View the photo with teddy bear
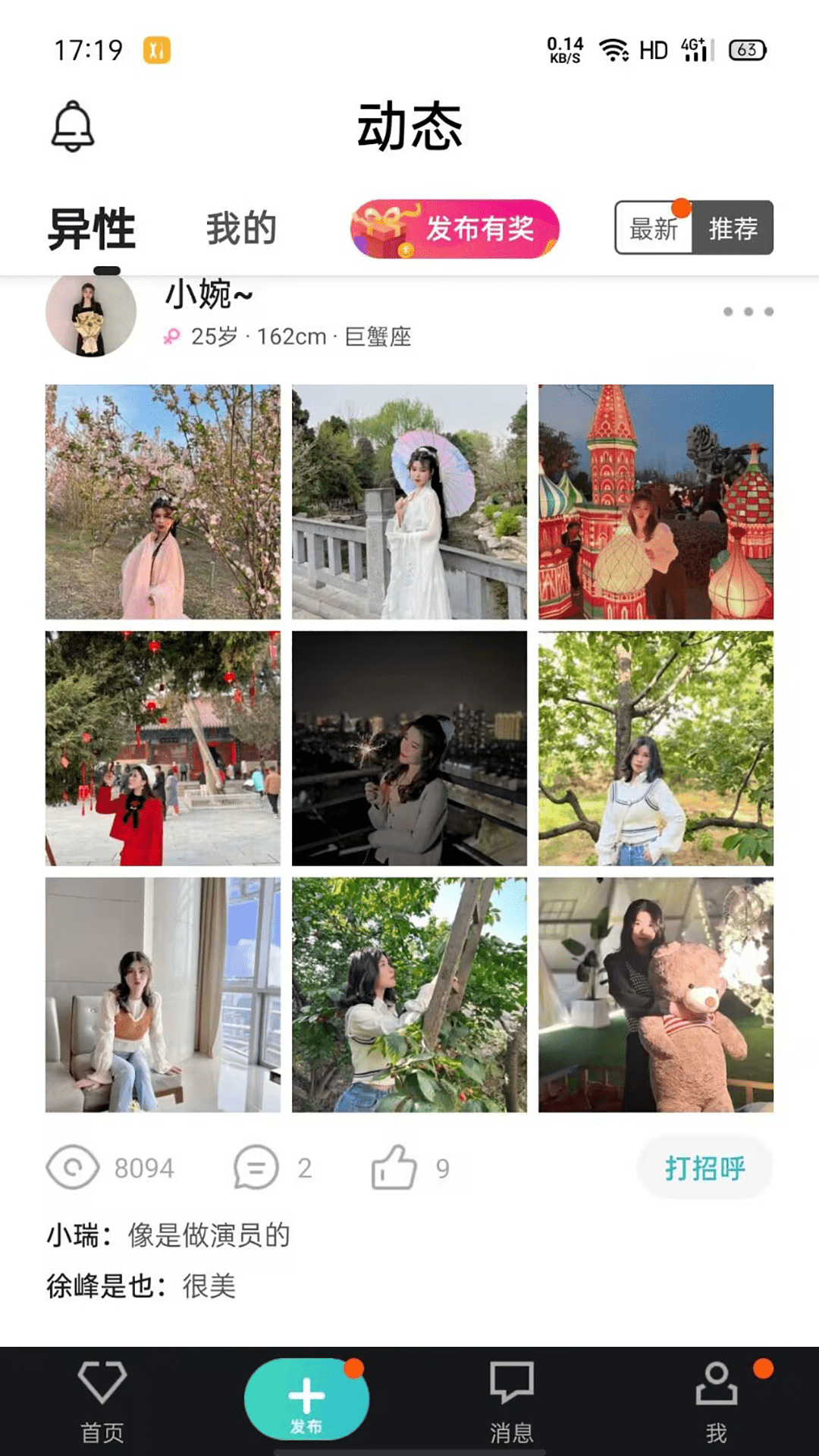This screenshot has height=1456, width=819. (656, 995)
